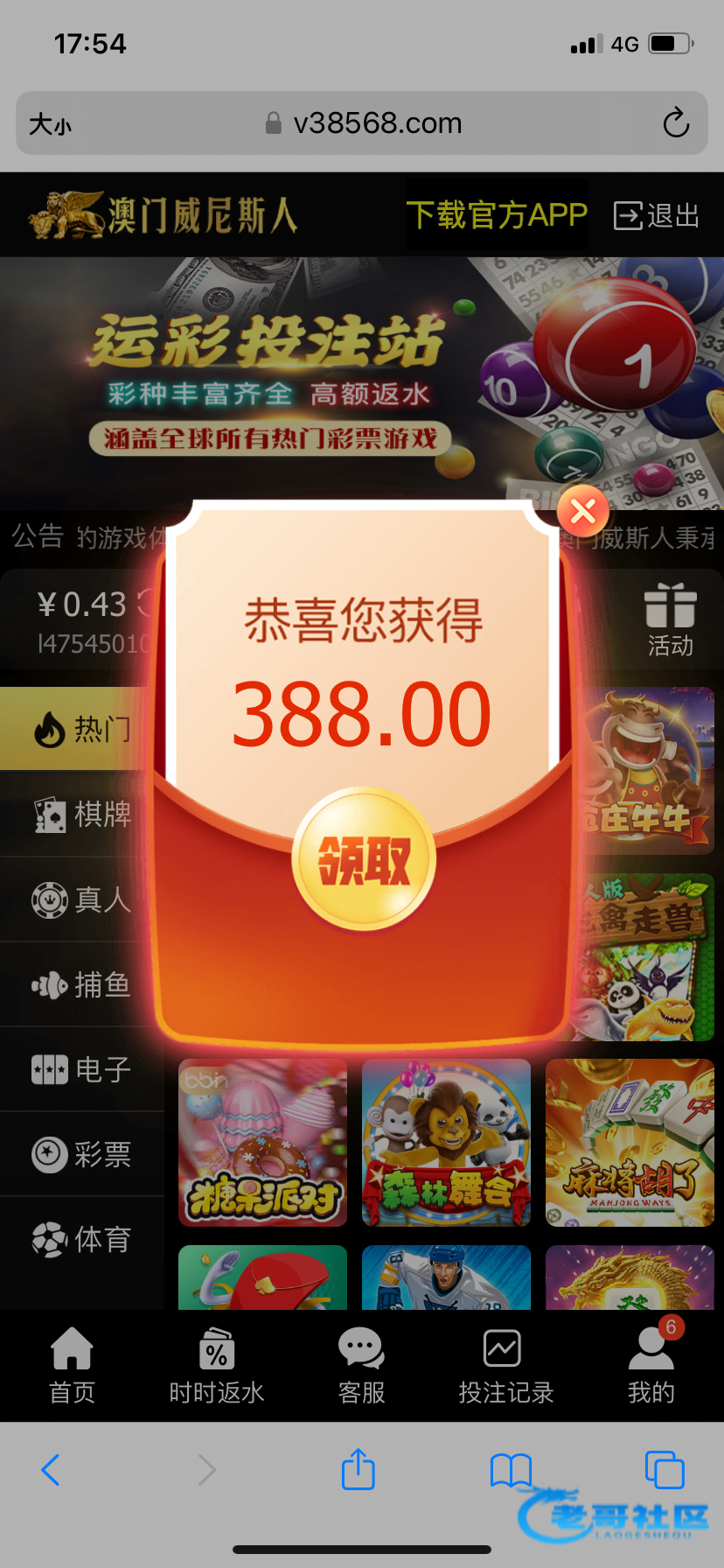Open the Safari share sheet

pyautogui.click(x=358, y=1469)
